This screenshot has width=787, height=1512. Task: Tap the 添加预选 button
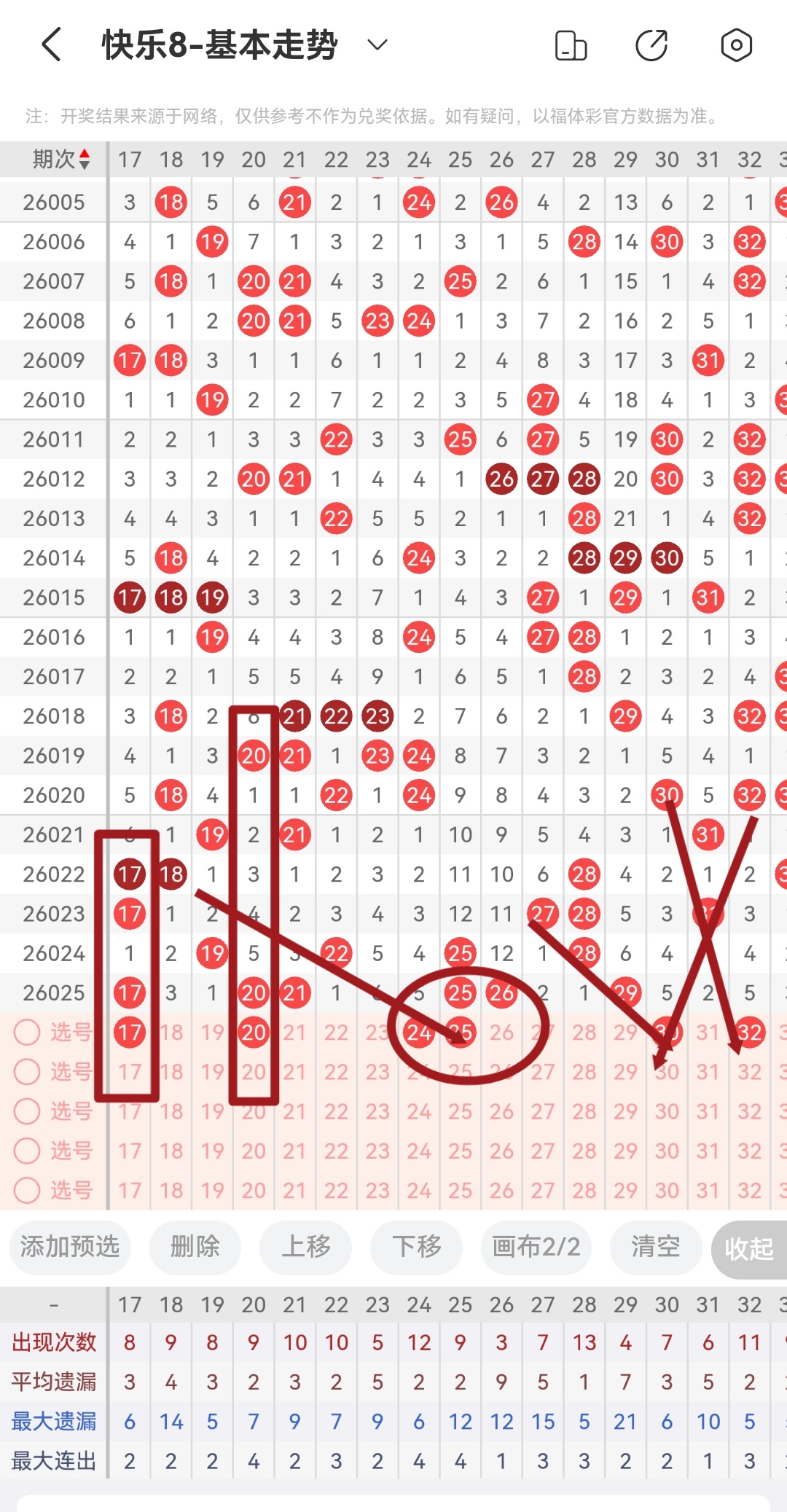[70, 1247]
